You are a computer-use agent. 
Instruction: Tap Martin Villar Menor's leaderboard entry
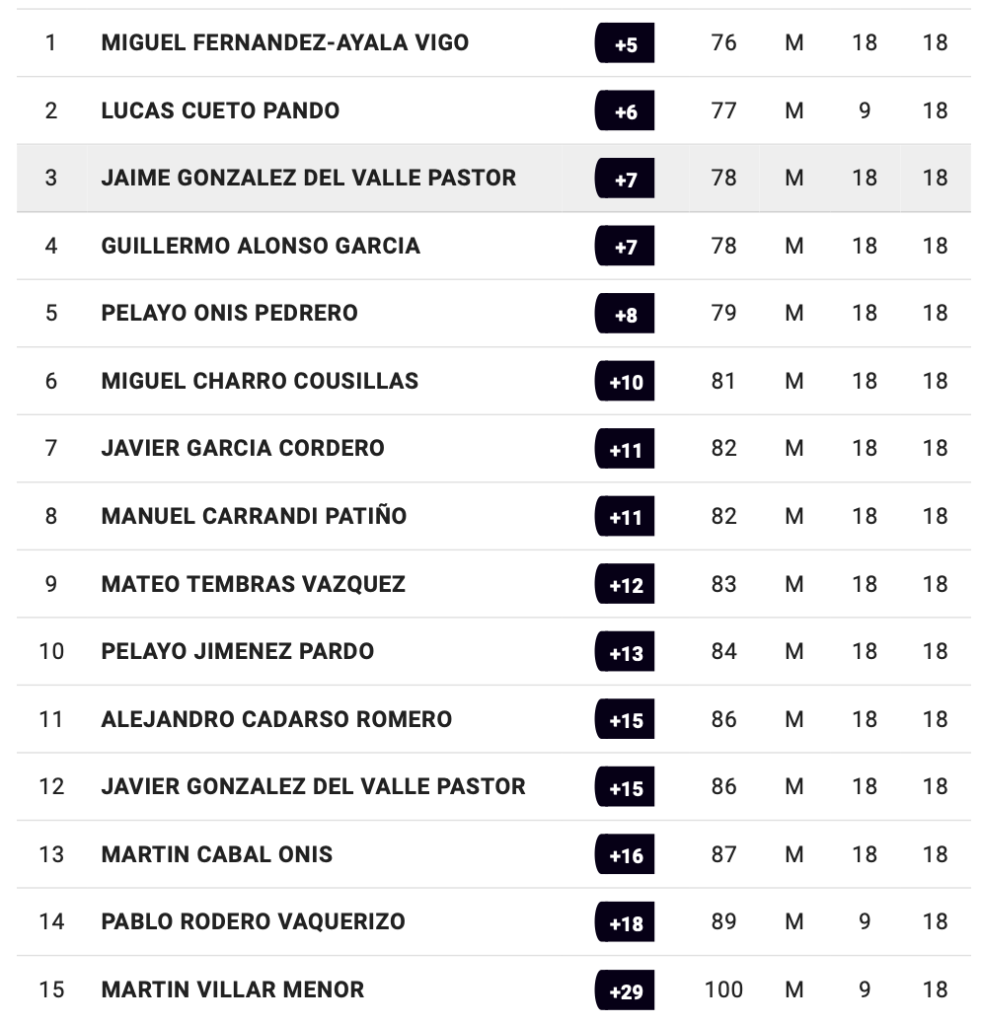click(232, 990)
